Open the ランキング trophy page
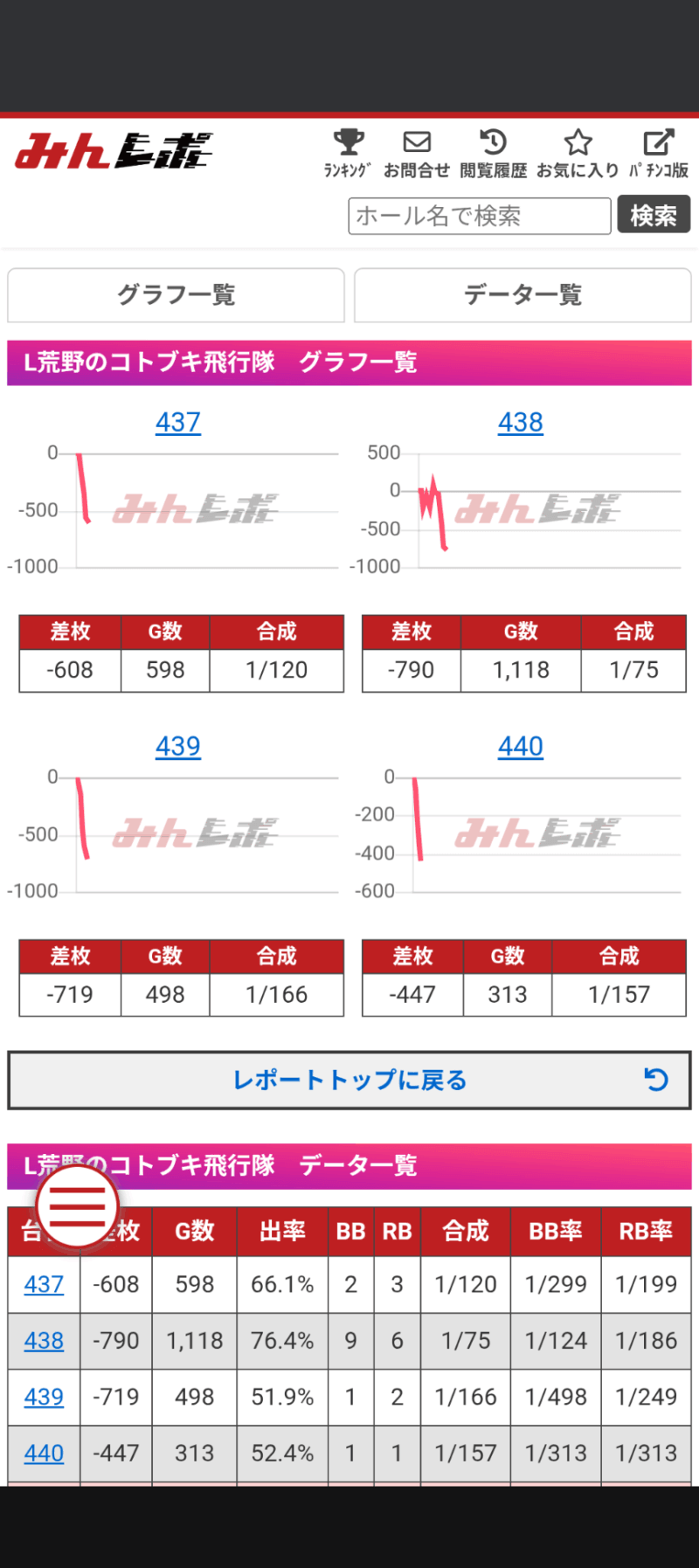Viewport: 699px width, 1568px height. point(348,153)
